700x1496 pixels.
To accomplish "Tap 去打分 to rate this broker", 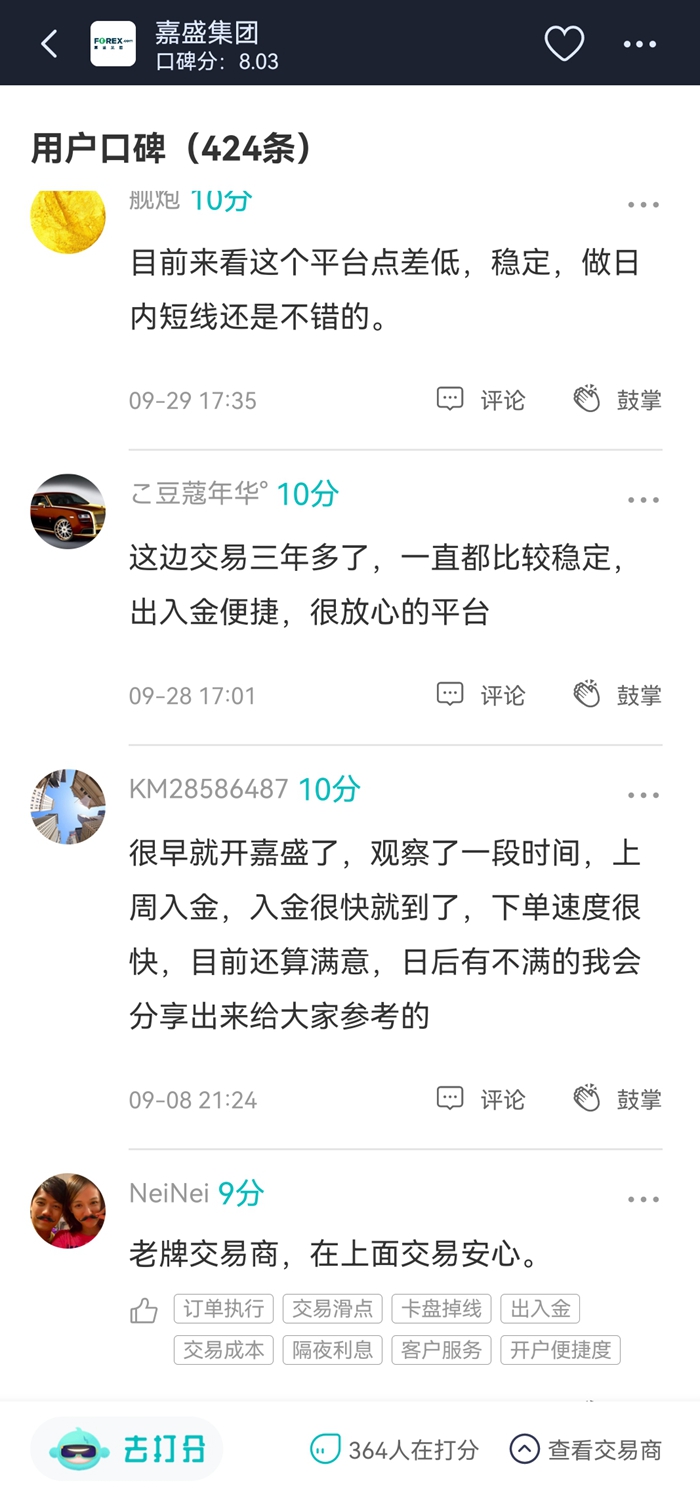I will coord(127,1449).
